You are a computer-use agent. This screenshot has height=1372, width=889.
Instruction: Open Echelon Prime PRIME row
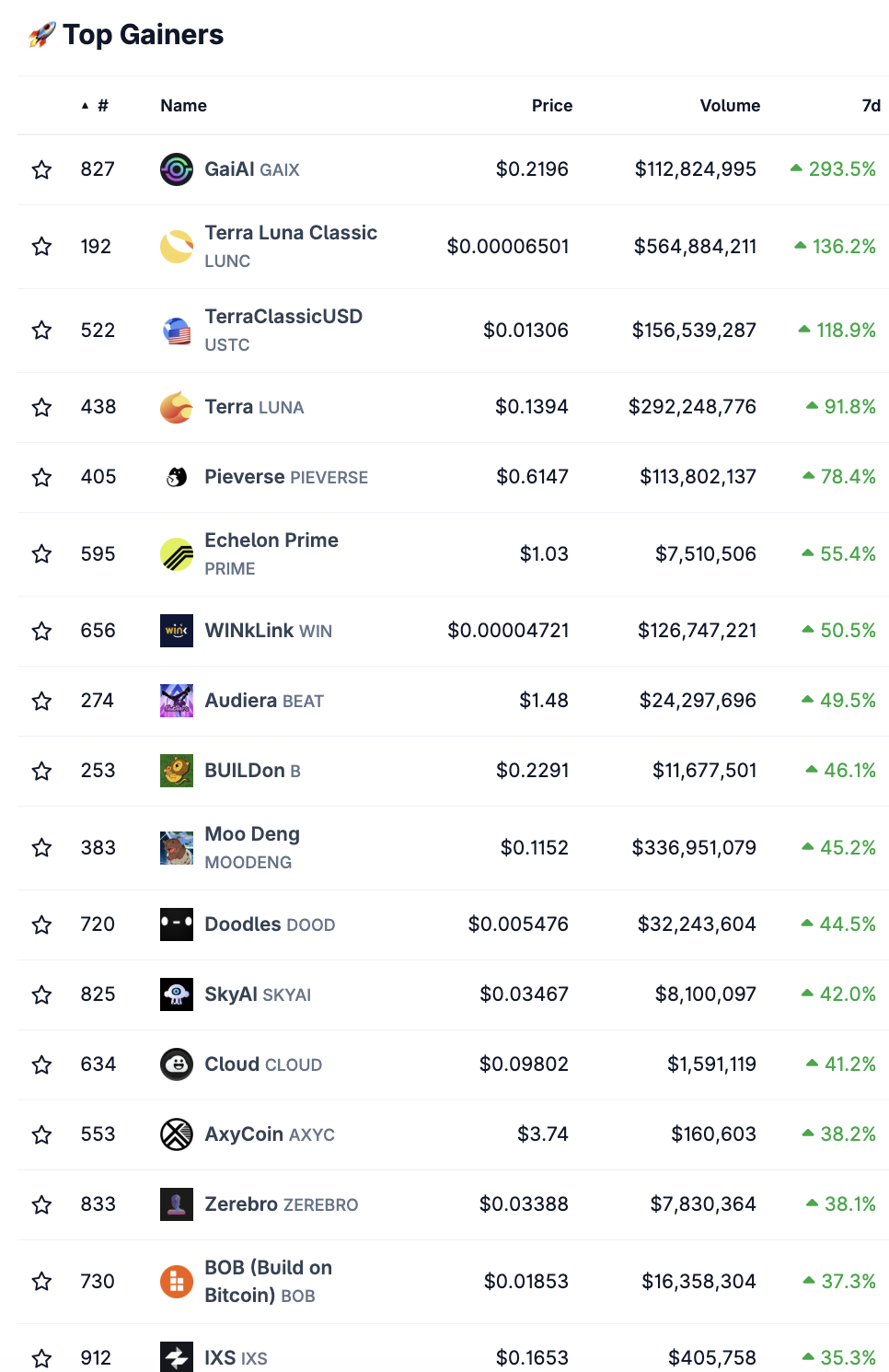tap(271, 541)
